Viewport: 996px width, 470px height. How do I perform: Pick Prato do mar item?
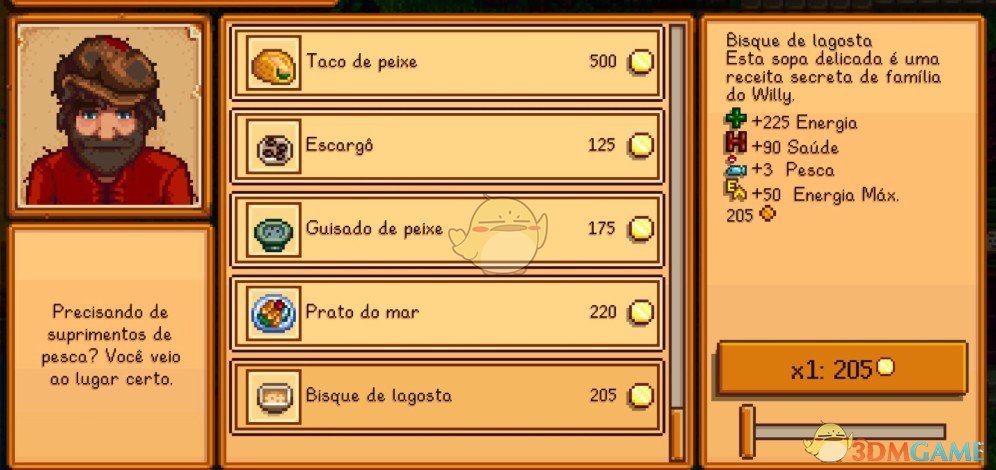coord(446,312)
